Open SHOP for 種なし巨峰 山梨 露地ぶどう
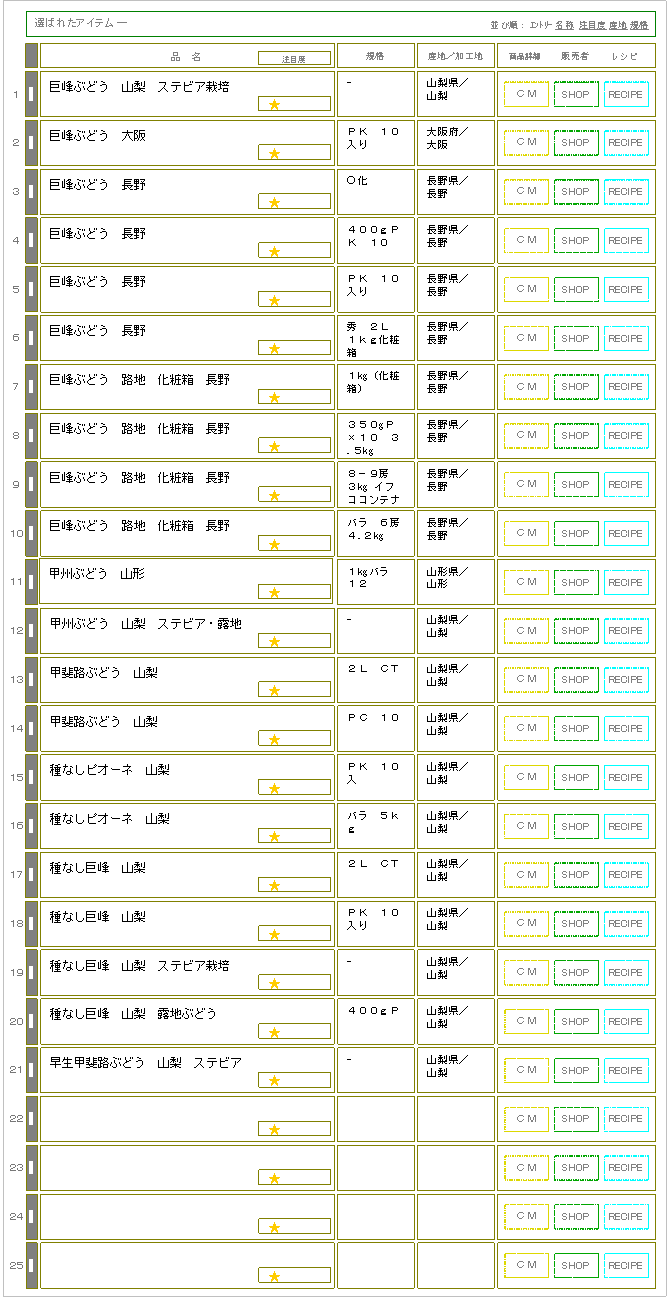The width and height of the screenshot is (668, 1298). click(575, 1021)
